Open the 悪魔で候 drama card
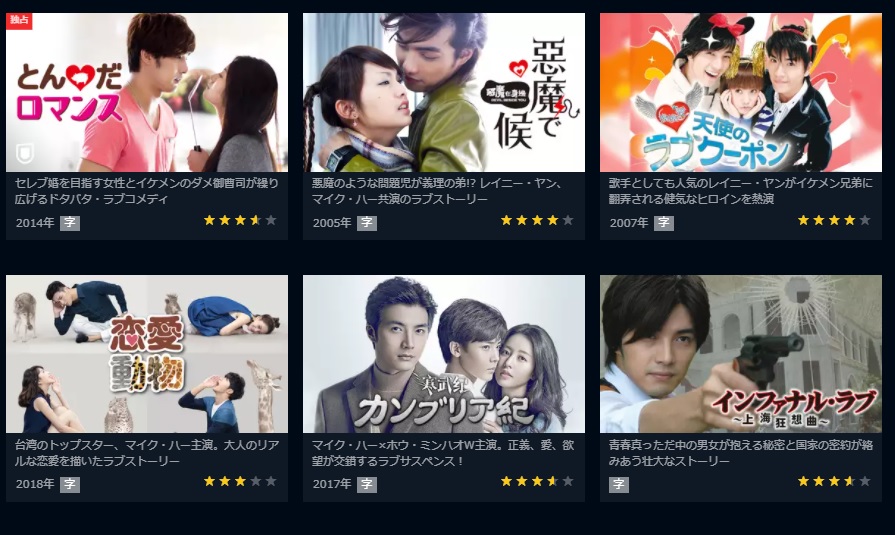The width and height of the screenshot is (895, 535). click(443, 93)
